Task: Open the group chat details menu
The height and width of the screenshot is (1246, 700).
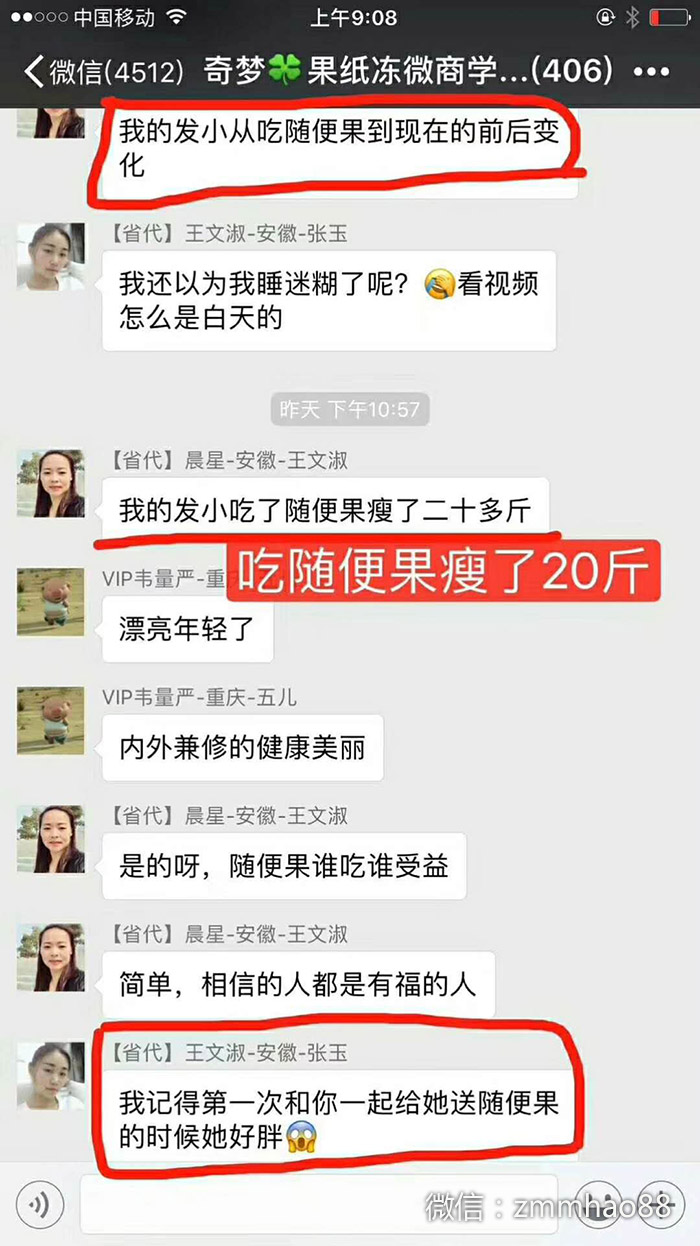Action: tap(651, 72)
